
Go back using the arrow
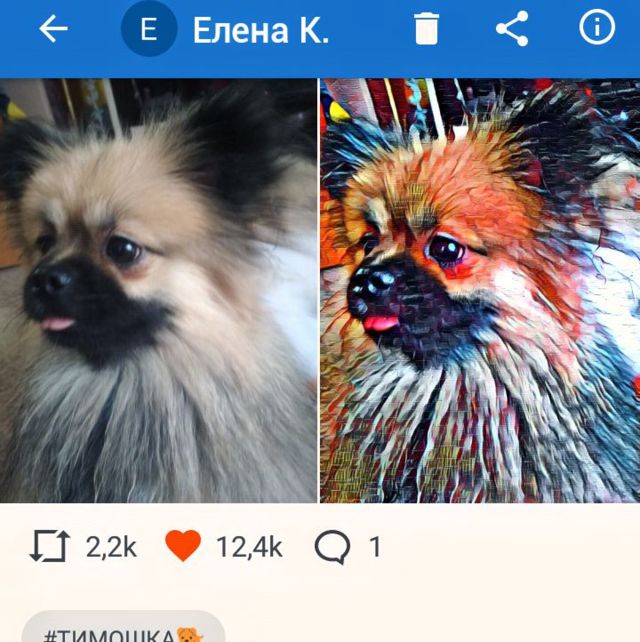[53, 29]
